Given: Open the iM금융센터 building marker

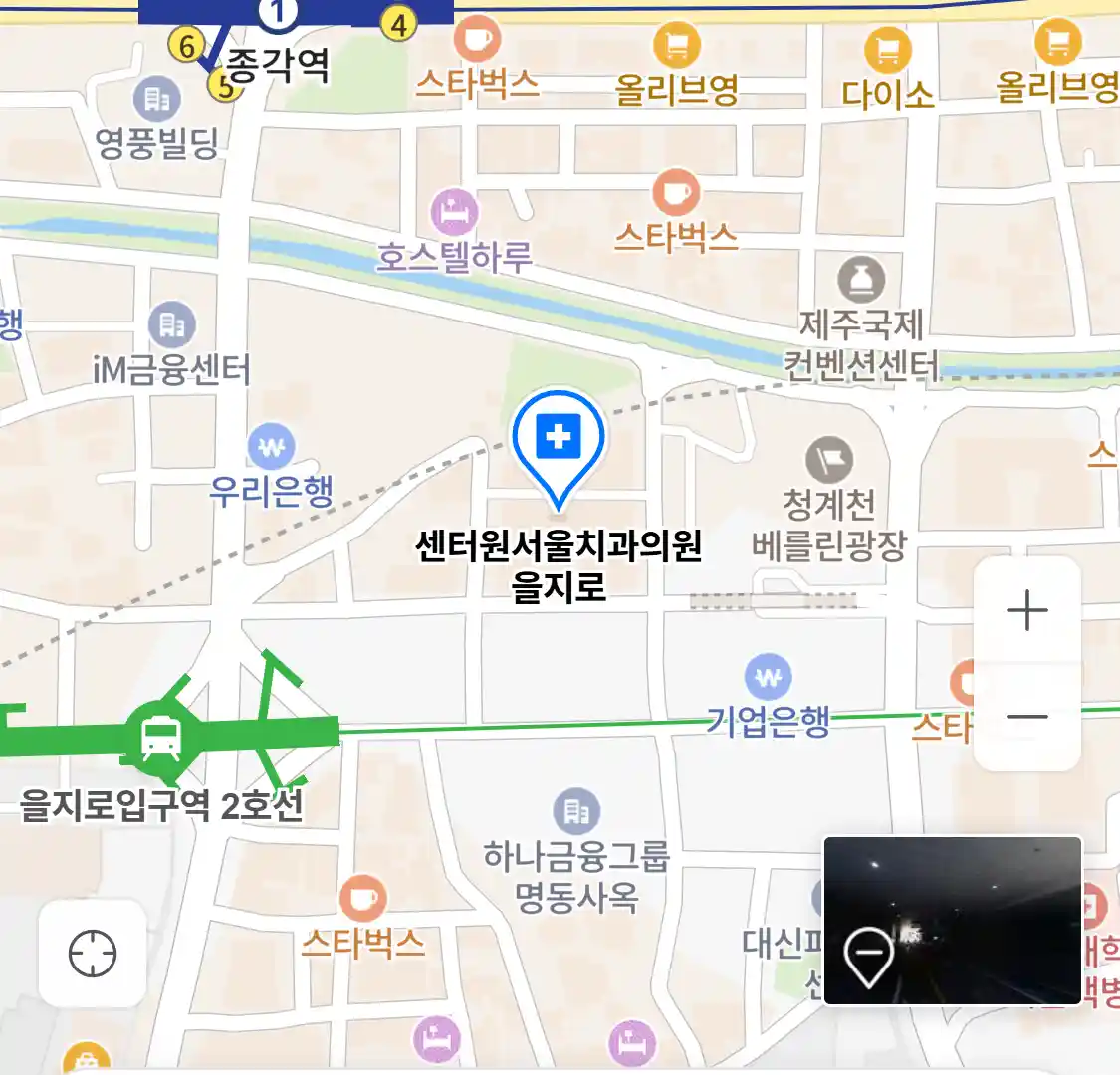Looking at the screenshot, I should coord(172,324).
